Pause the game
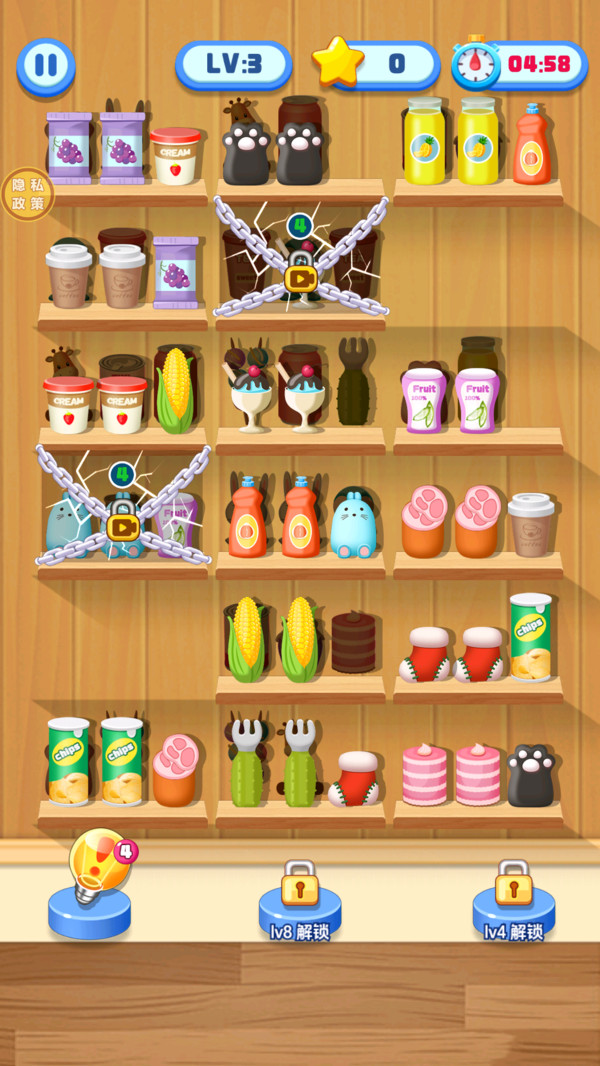 [45, 66]
